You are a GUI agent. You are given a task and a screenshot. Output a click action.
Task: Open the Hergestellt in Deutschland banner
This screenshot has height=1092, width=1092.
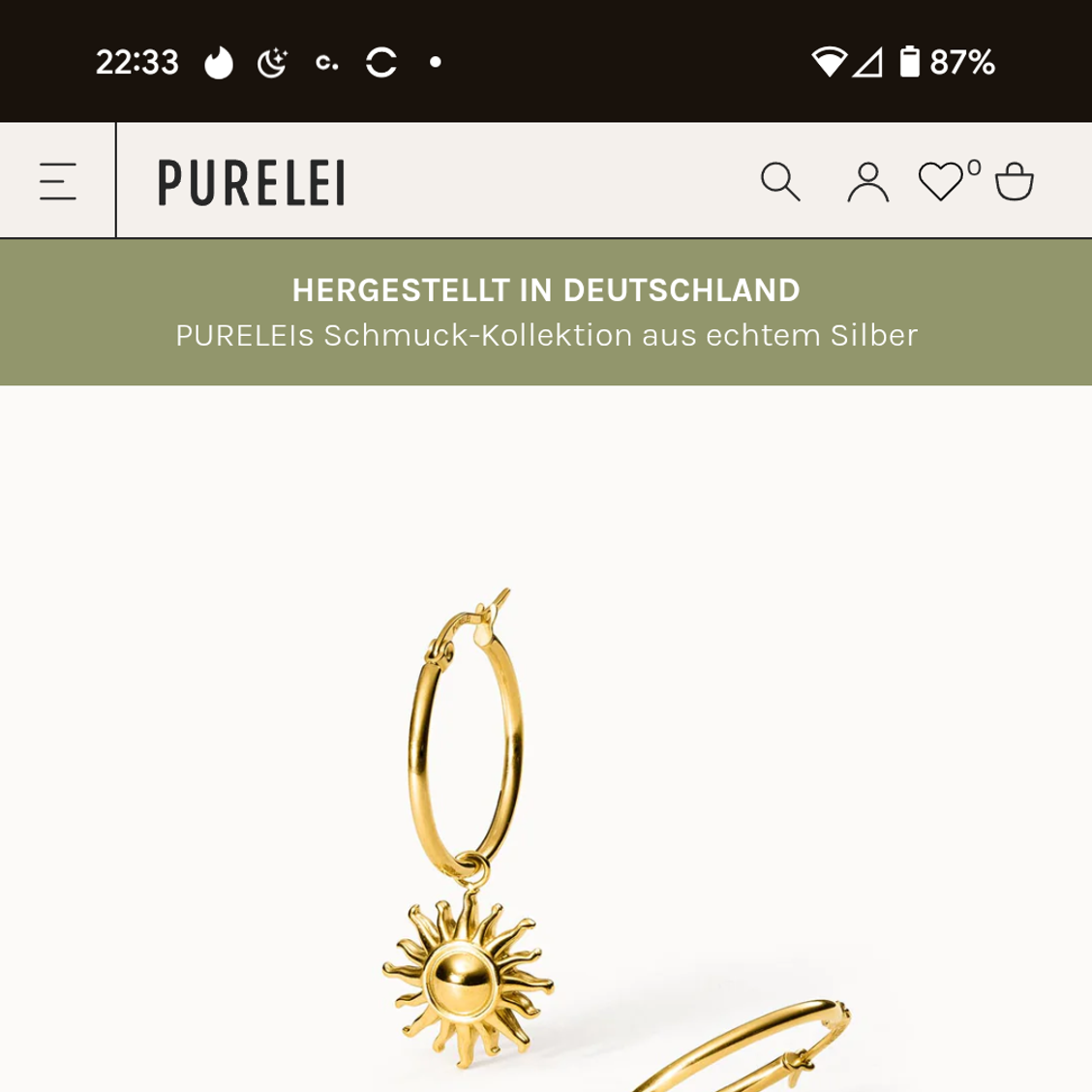pos(546,312)
